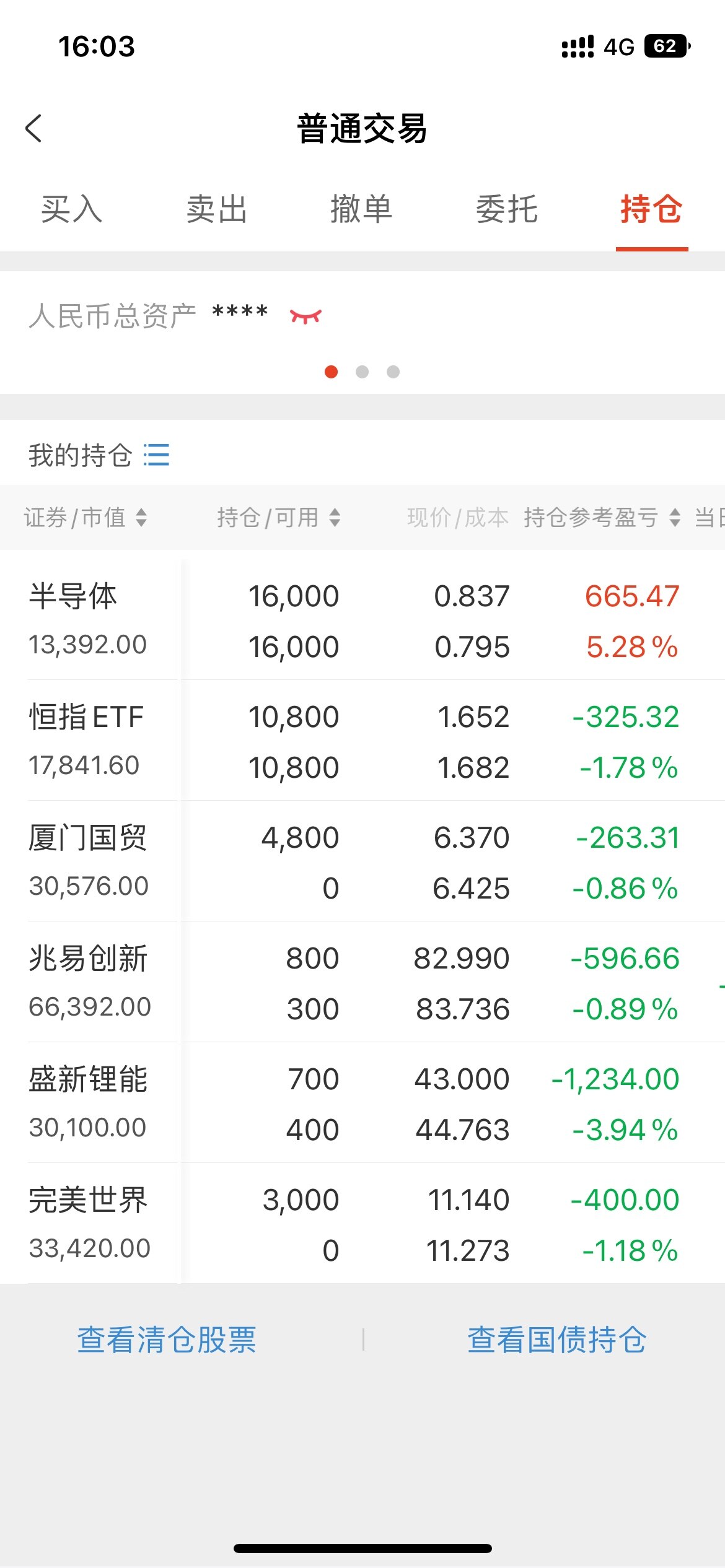Sort by 持仓参考盈亏 column

pos(601,517)
